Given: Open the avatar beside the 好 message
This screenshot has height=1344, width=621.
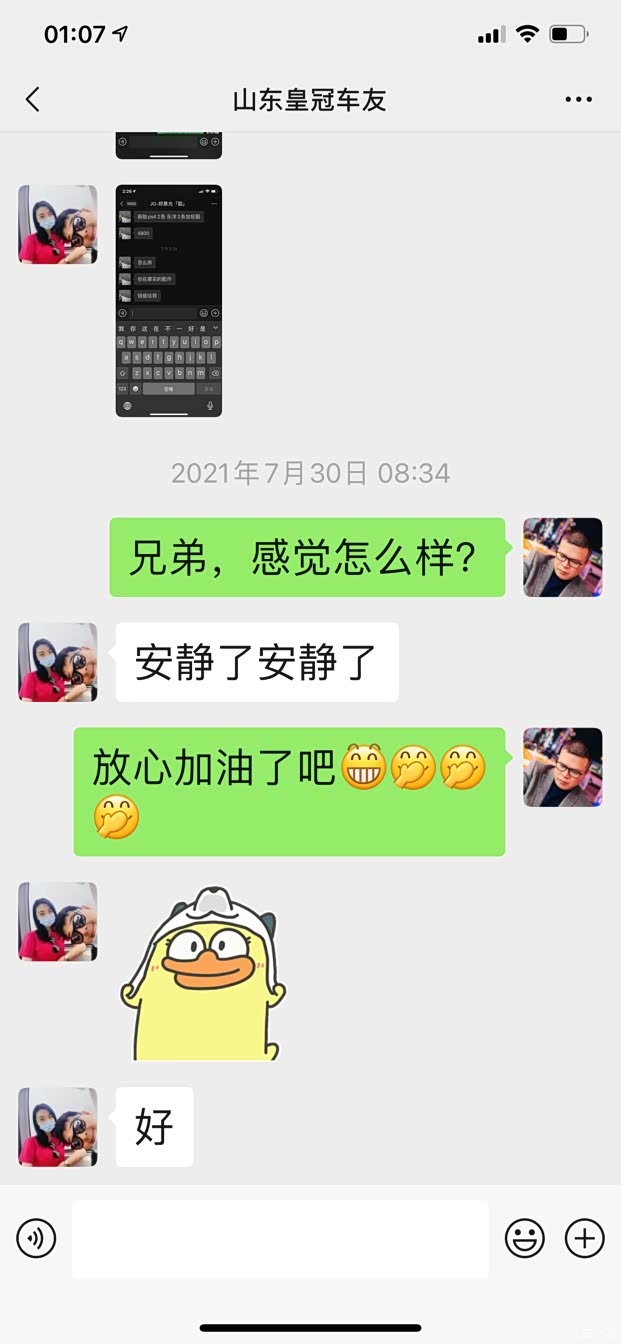Looking at the screenshot, I should (58, 1127).
